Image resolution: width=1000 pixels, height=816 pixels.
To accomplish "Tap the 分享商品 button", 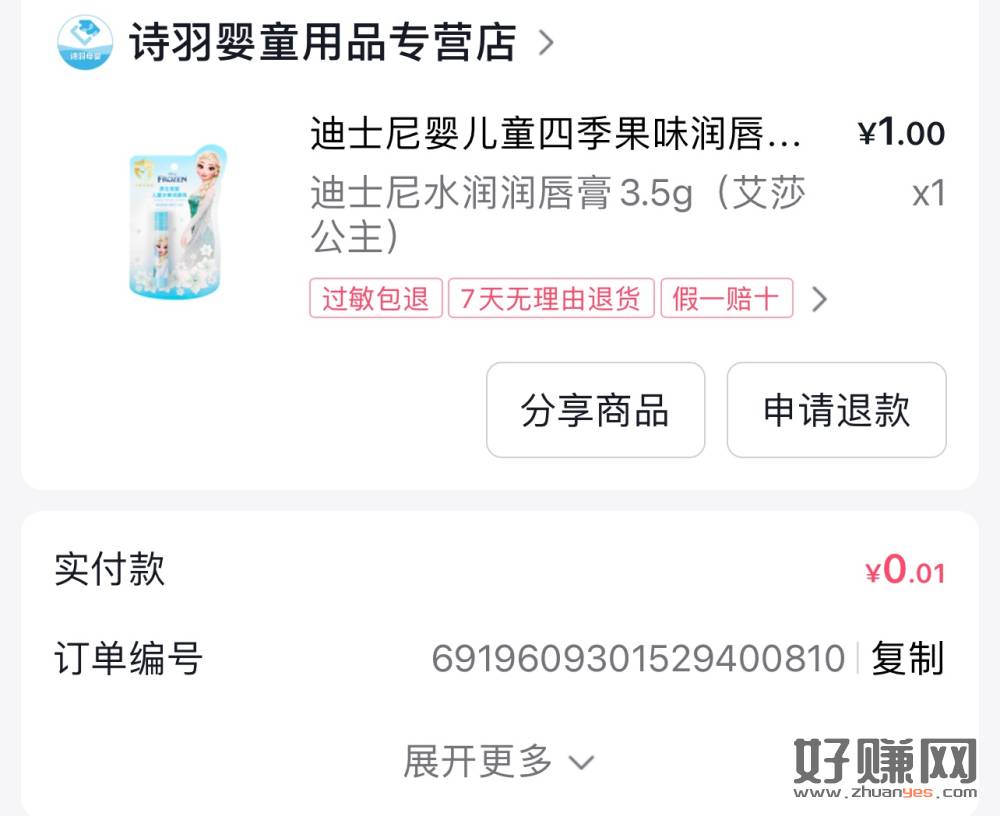I will [x=595, y=410].
